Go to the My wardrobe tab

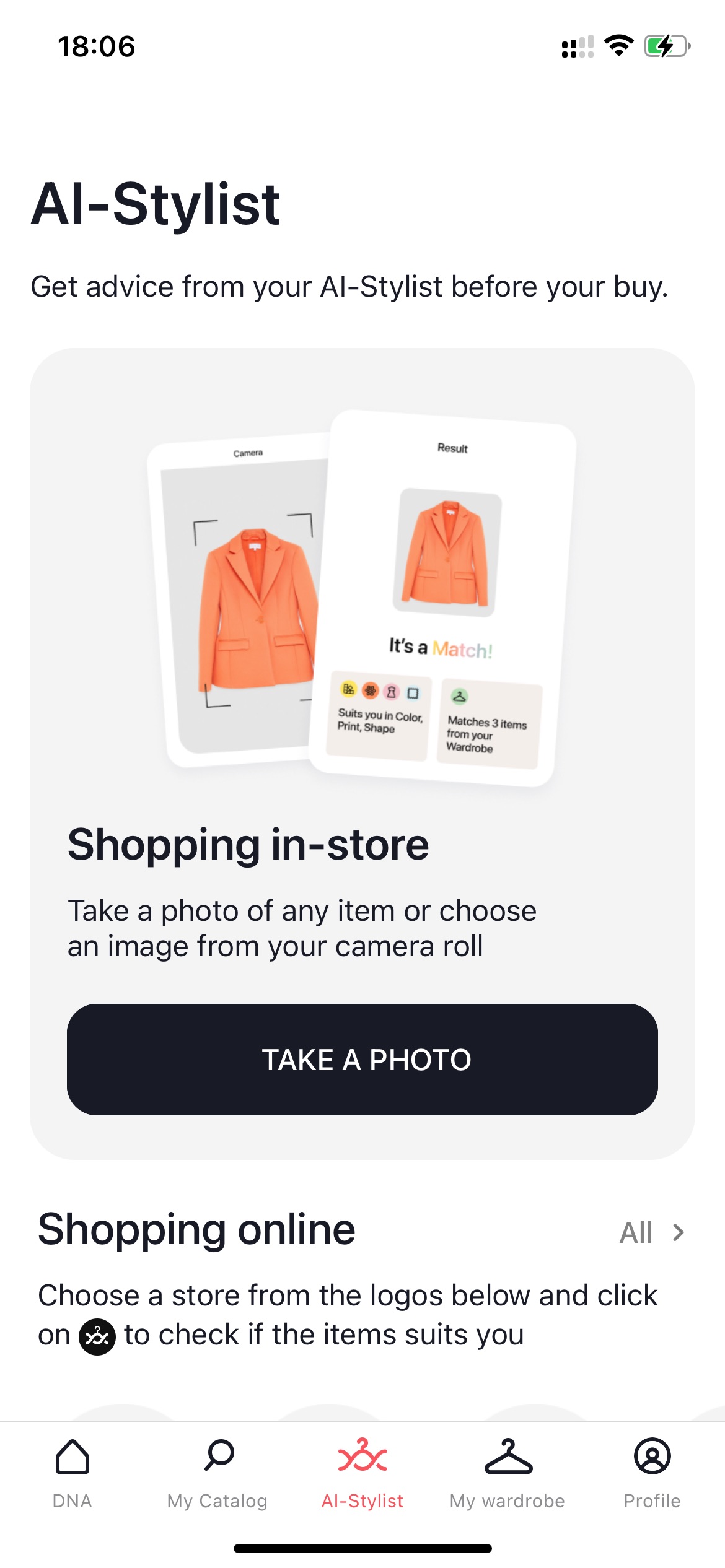tap(507, 1474)
